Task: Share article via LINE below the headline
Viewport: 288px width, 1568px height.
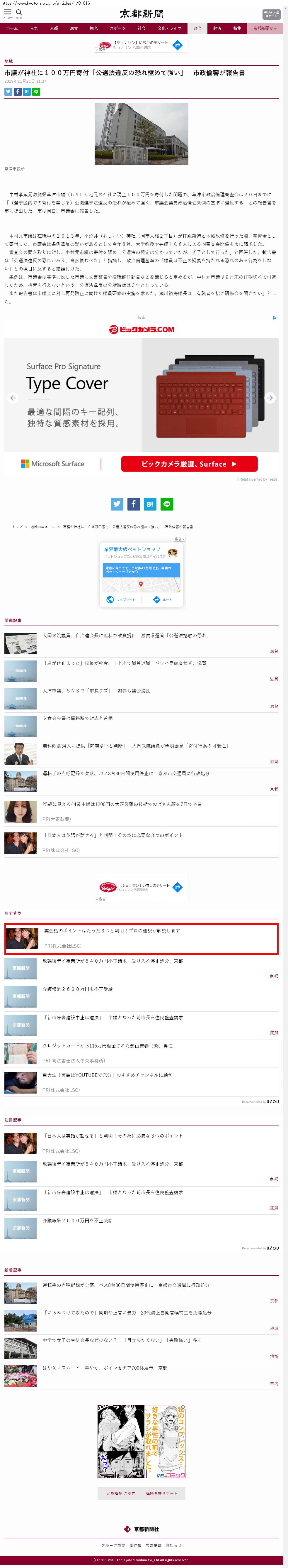Action: (36, 91)
